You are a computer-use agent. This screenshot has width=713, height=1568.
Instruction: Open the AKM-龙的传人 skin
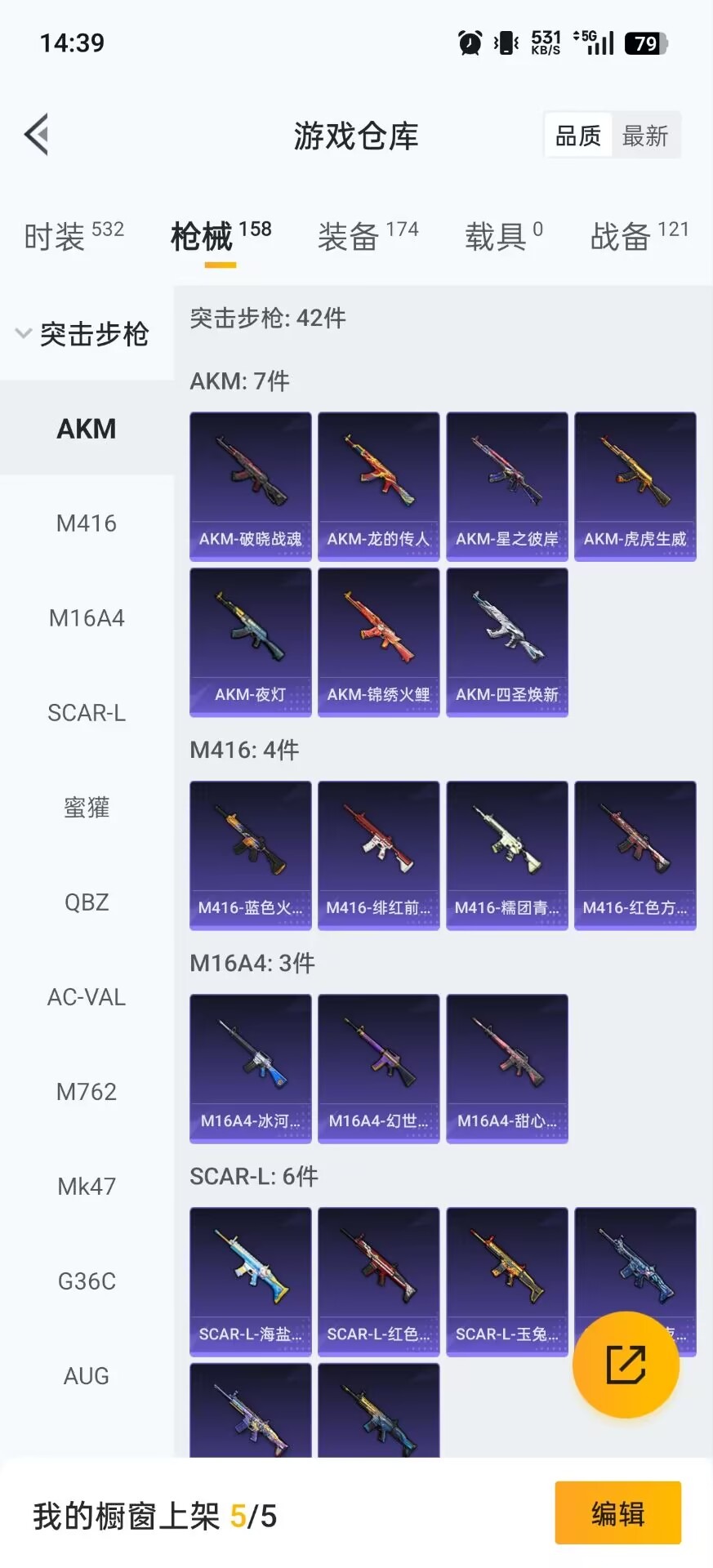click(378, 486)
